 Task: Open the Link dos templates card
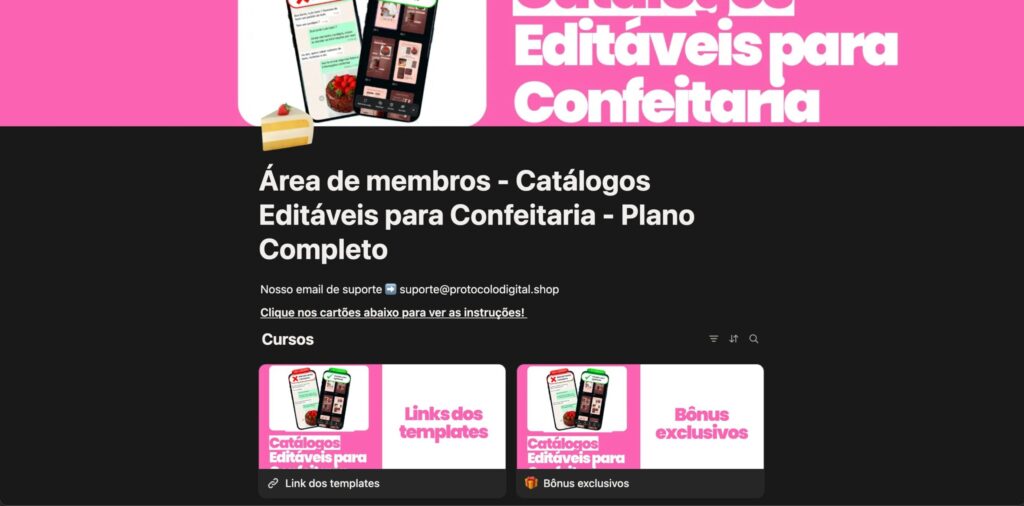(382, 430)
